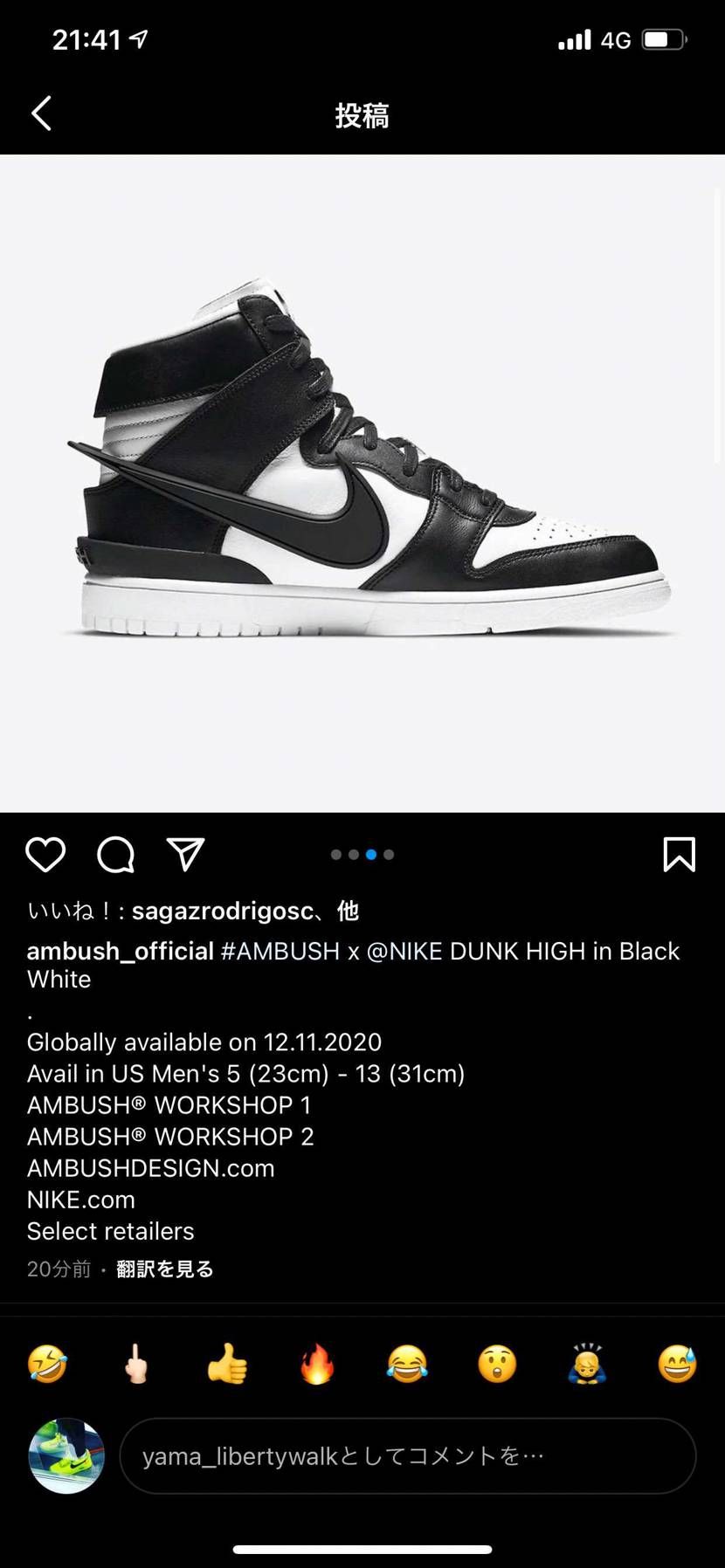Open the comments on this post
Image resolution: width=725 pixels, height=1568 pixels.
(x=115, y=854)
